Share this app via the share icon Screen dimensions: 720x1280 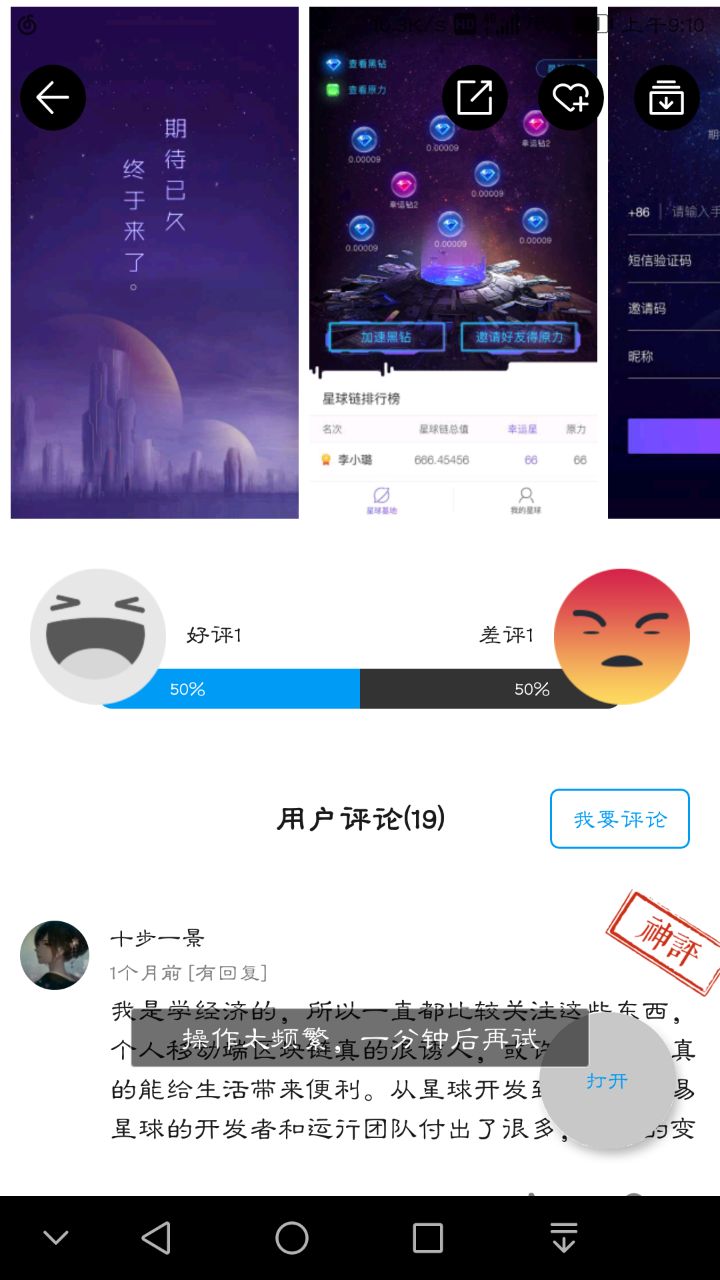tap(475, 98)
